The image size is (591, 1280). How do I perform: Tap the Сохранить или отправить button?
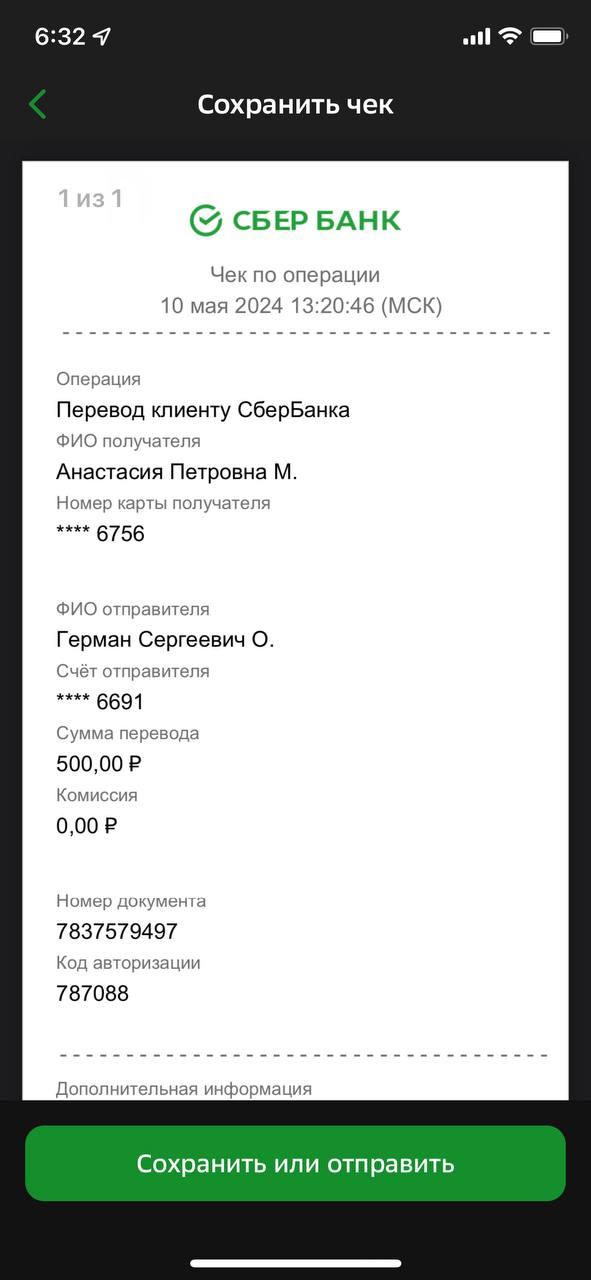[x=295, y=1163]
